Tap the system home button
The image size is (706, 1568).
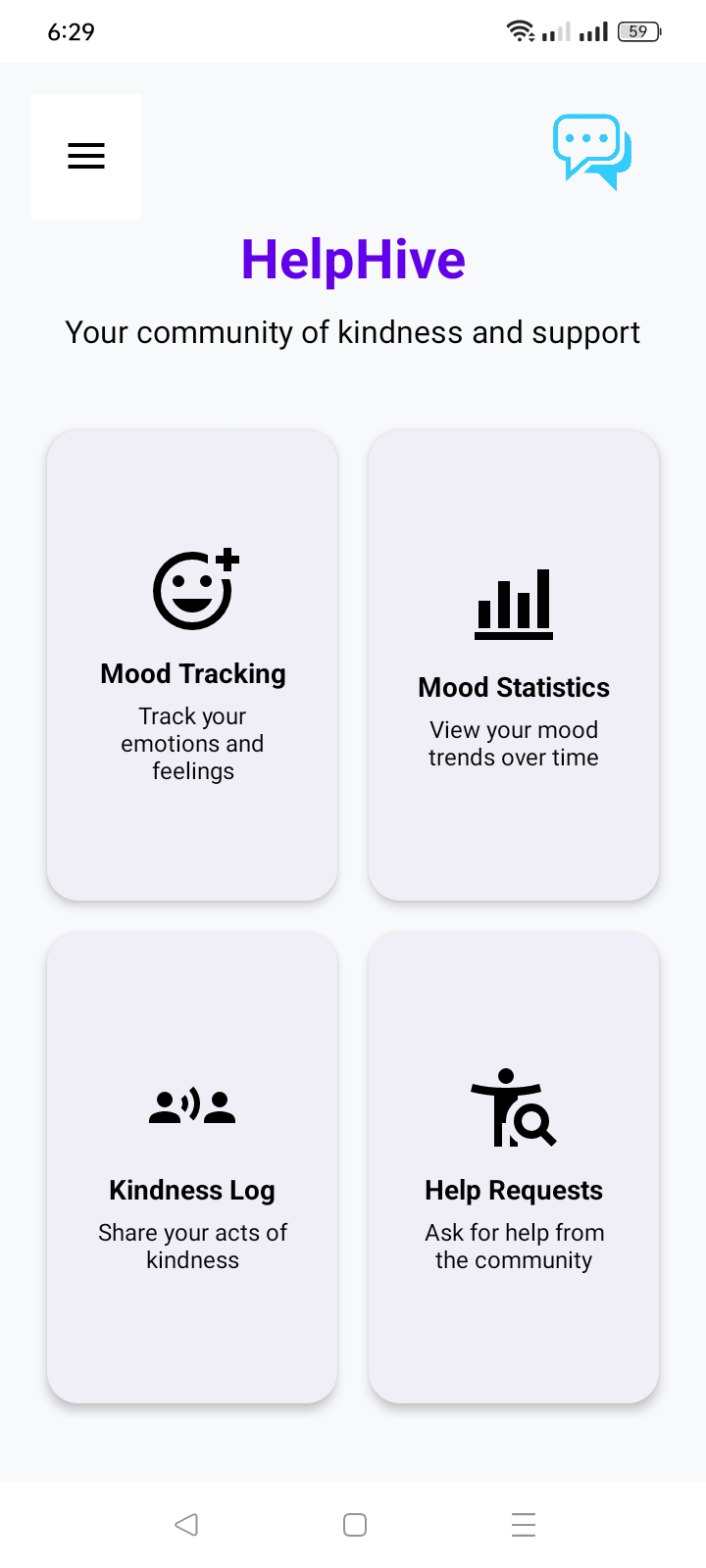tap(355, 1524)
